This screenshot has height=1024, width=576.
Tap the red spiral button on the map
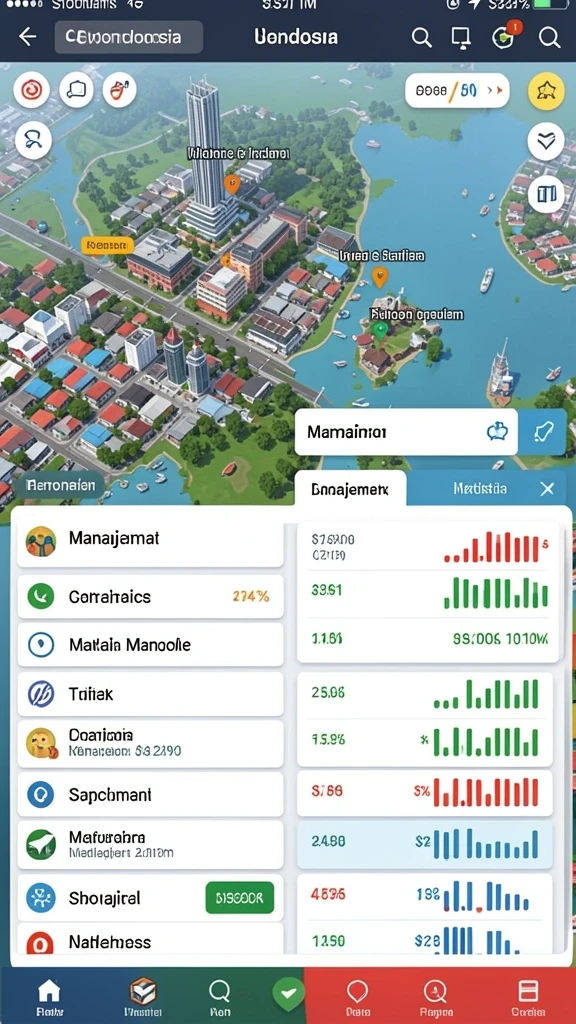point(31,89)
